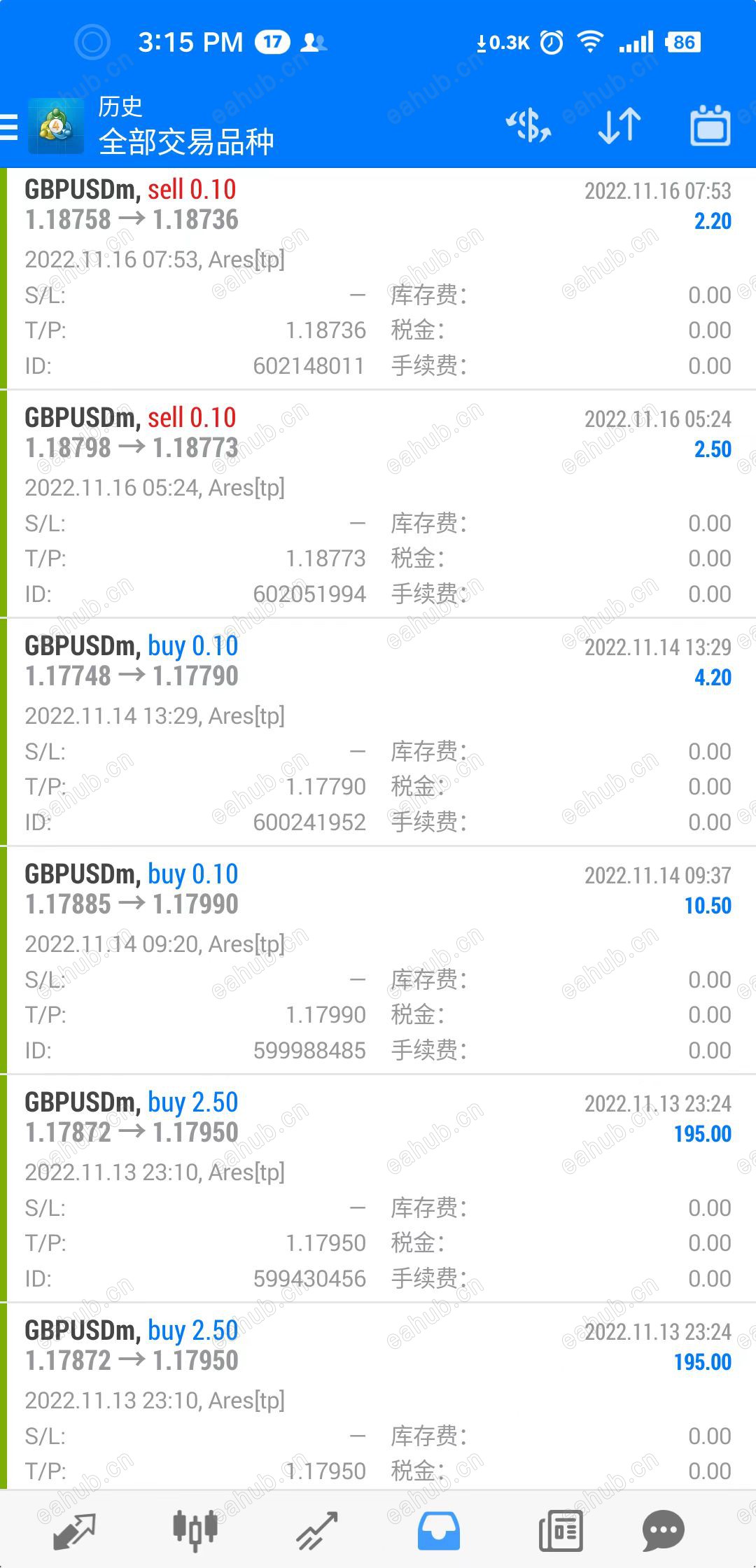Switch to the Messages chat bubble tab
This screenshot has height=1568, width=756.
pos(662,1530)
